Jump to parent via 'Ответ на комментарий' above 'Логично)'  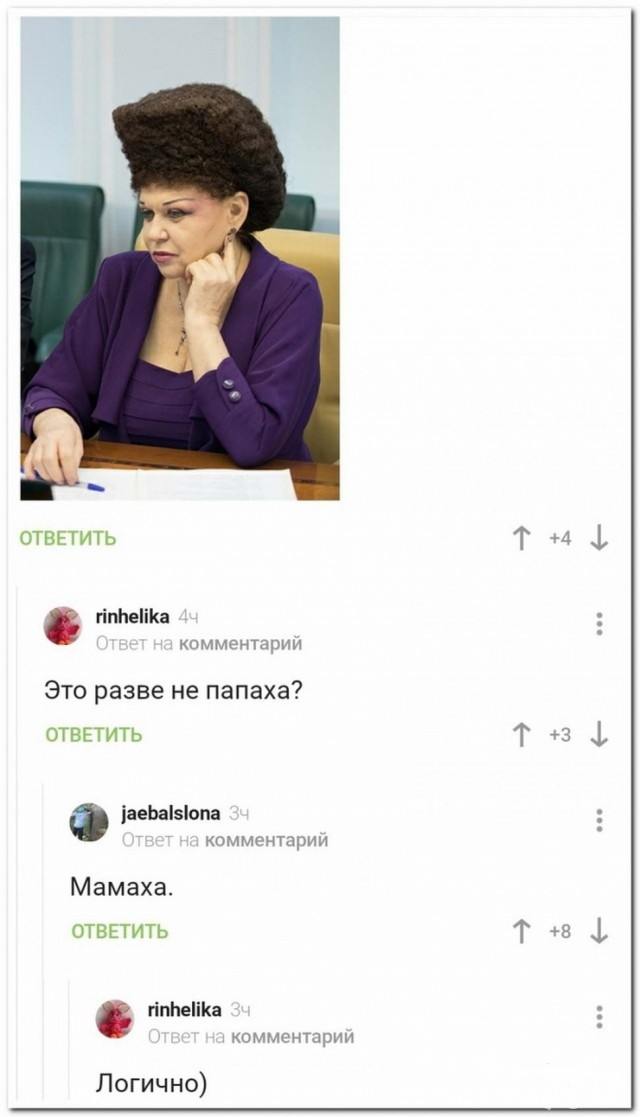(x=250, y=1037)
